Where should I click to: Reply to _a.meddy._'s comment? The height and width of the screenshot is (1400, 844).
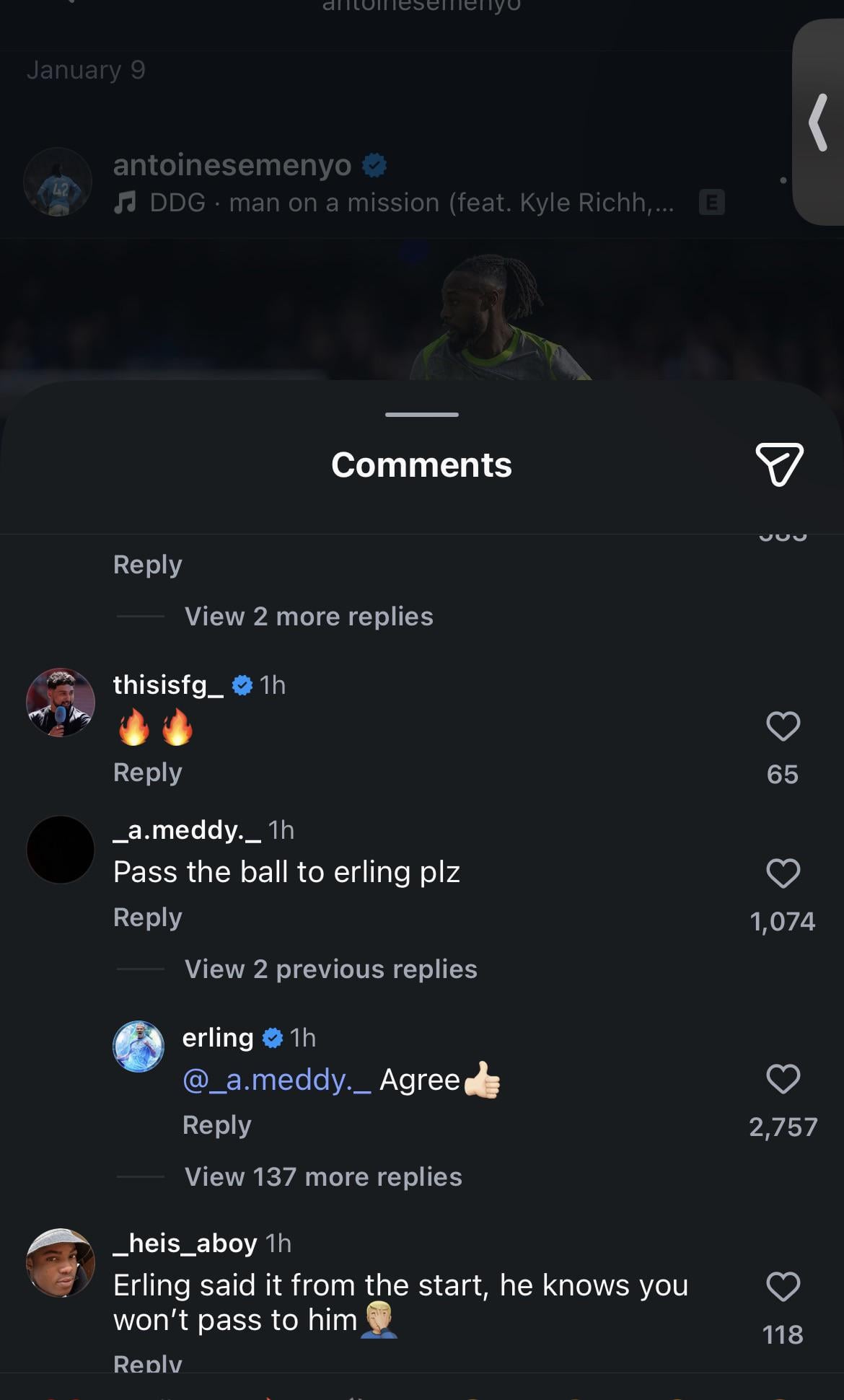point(147,917)
